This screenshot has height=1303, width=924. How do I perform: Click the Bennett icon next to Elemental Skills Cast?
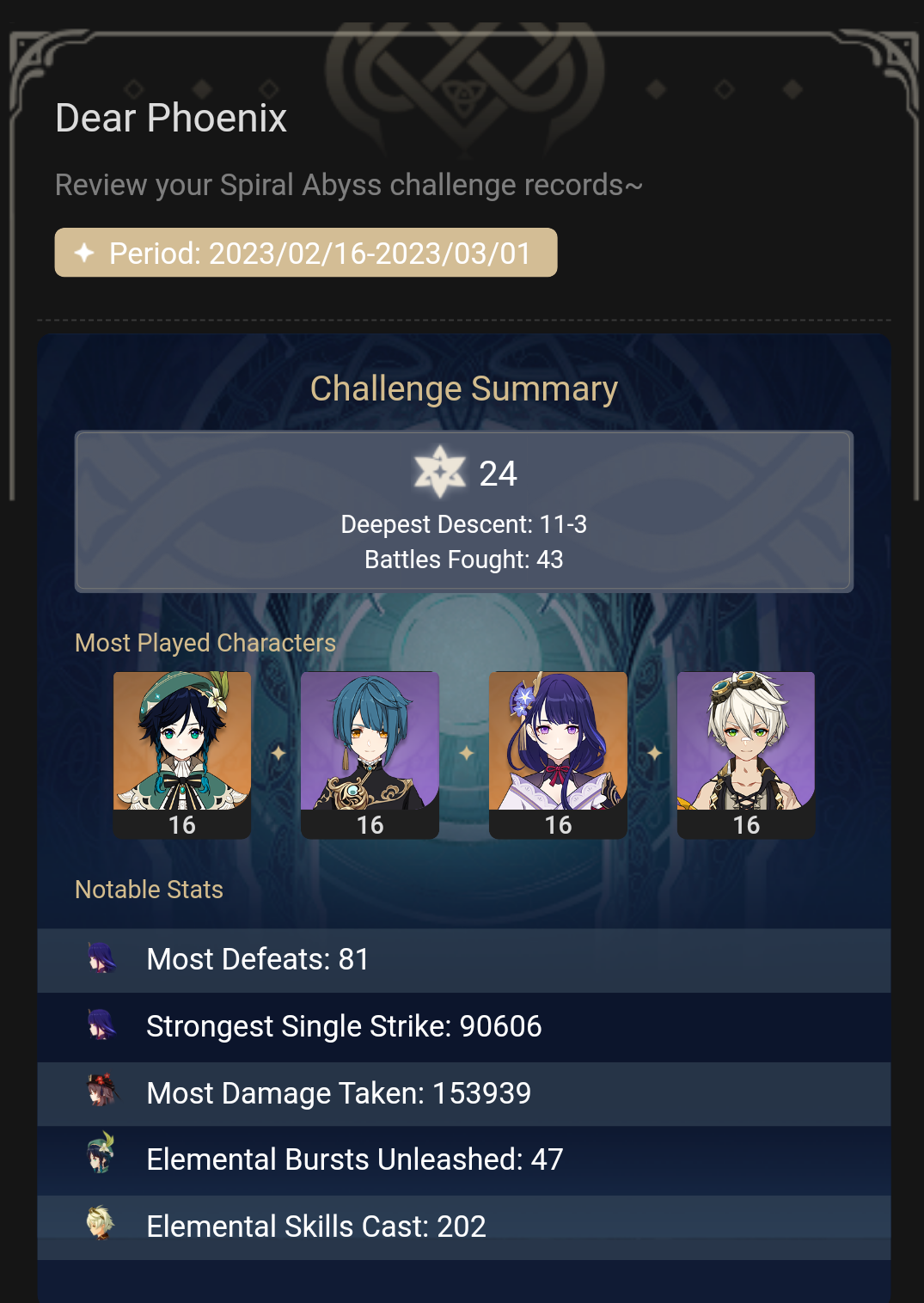[102, 1226]
